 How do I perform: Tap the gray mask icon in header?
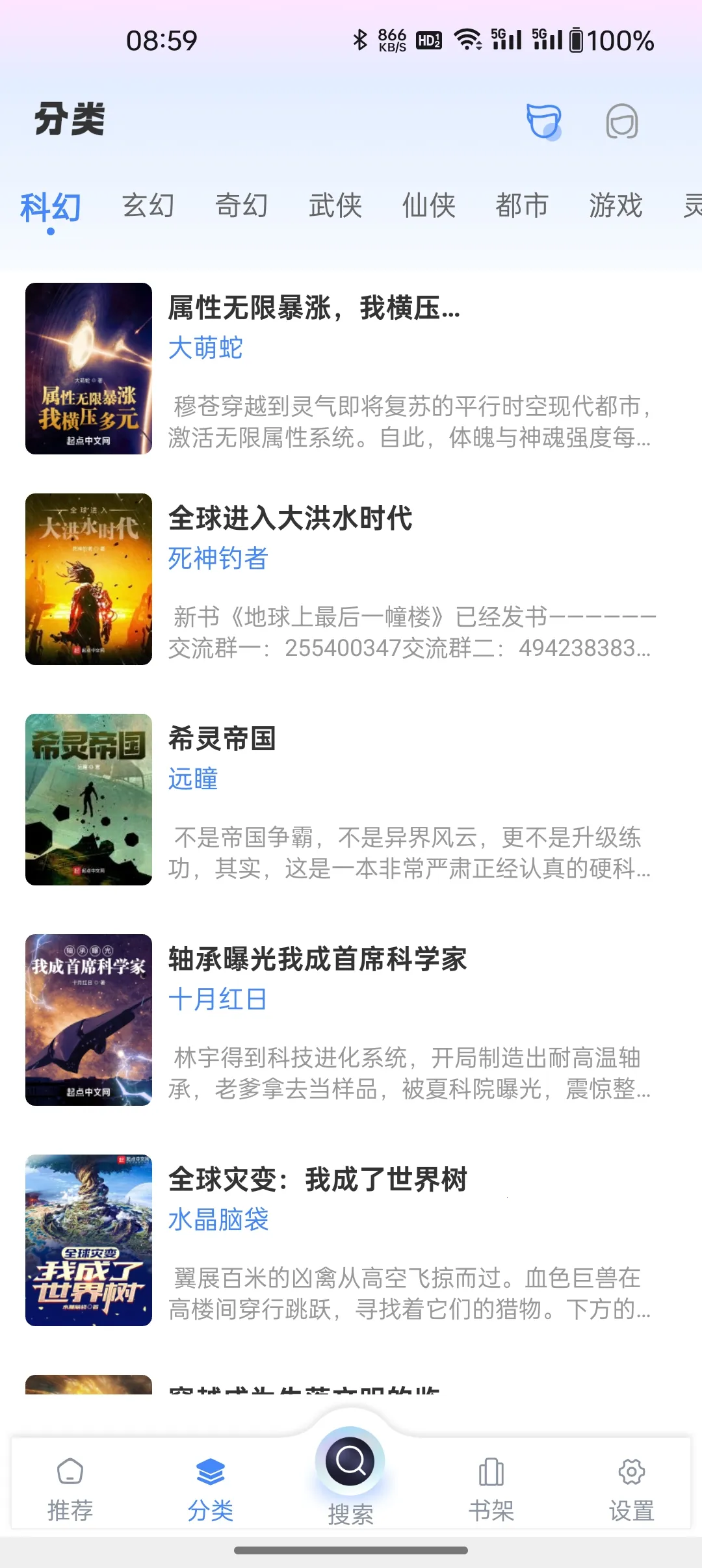[x=622, y=121]
